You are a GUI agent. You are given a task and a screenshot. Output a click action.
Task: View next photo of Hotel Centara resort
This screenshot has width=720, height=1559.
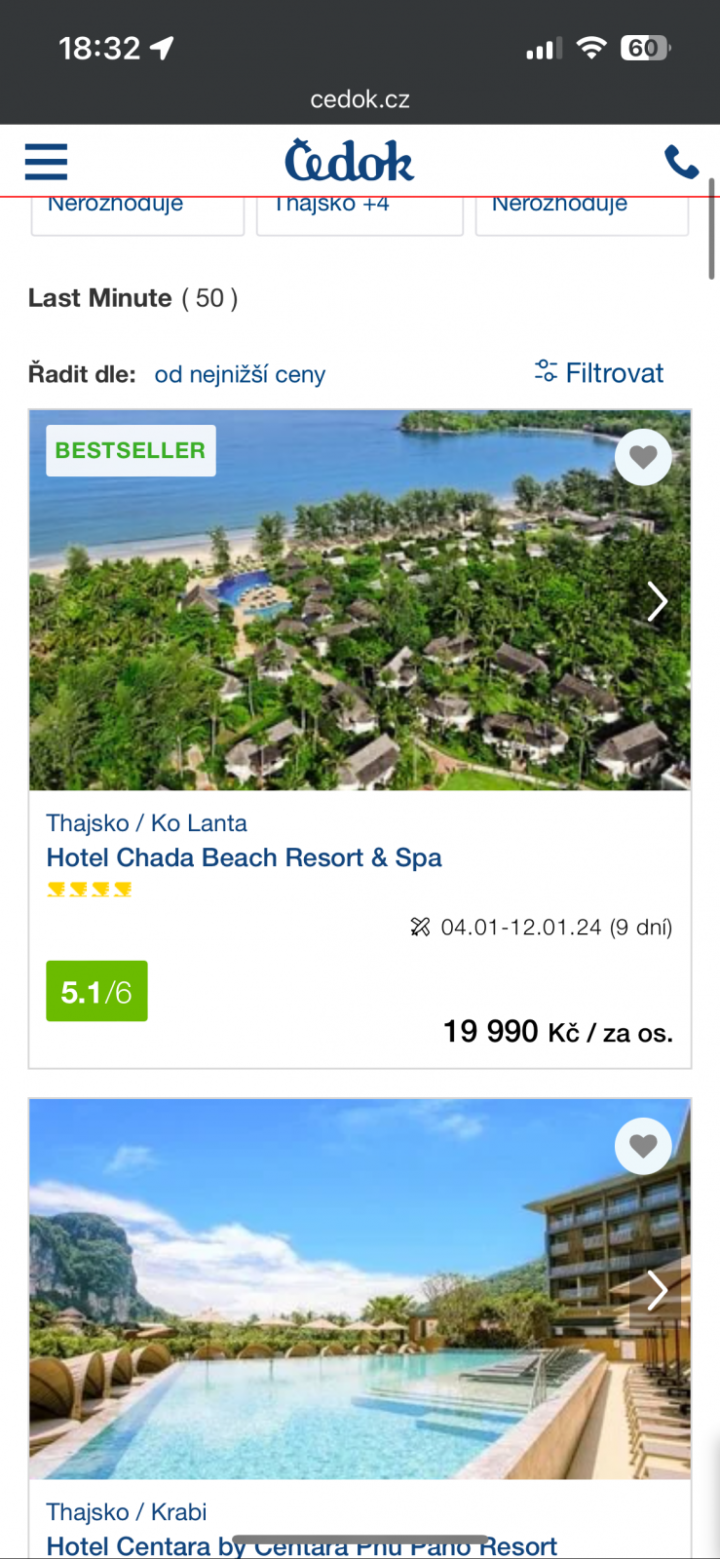pos(657,1291)
